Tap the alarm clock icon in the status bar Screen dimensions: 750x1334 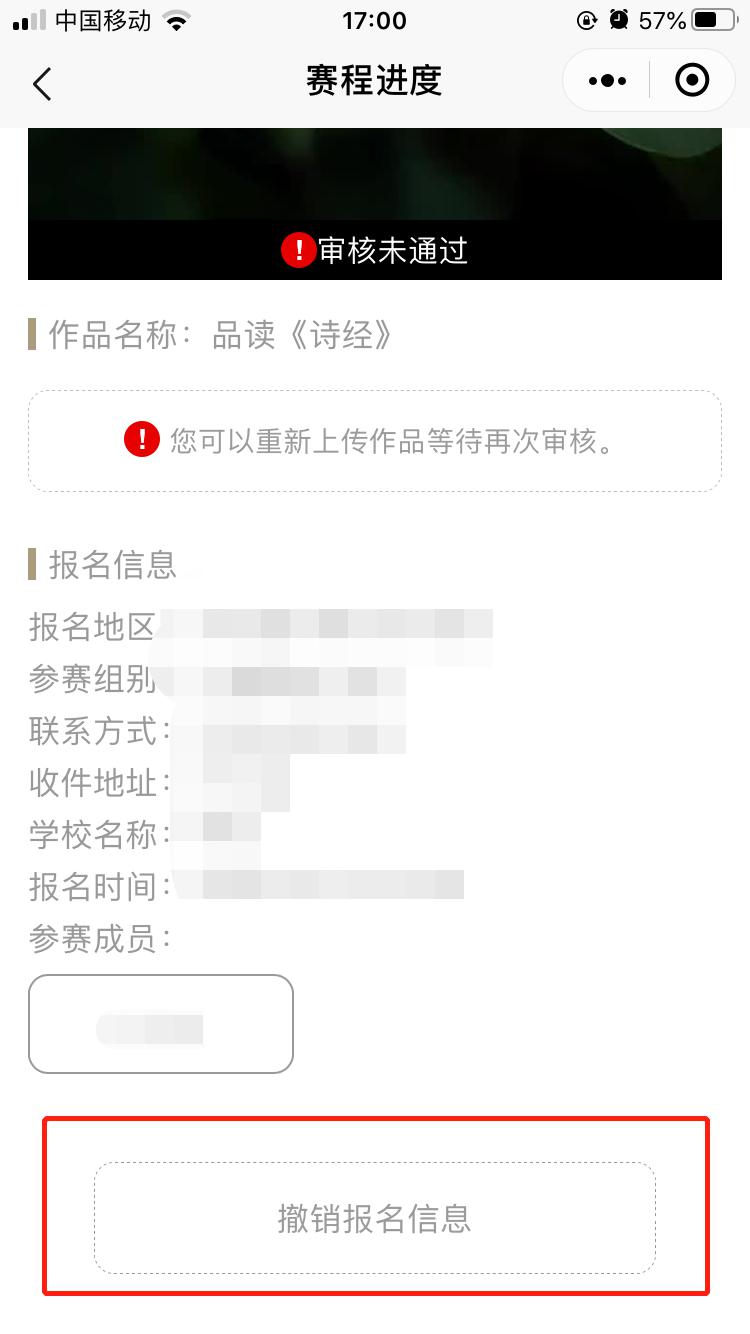[616, 20]
